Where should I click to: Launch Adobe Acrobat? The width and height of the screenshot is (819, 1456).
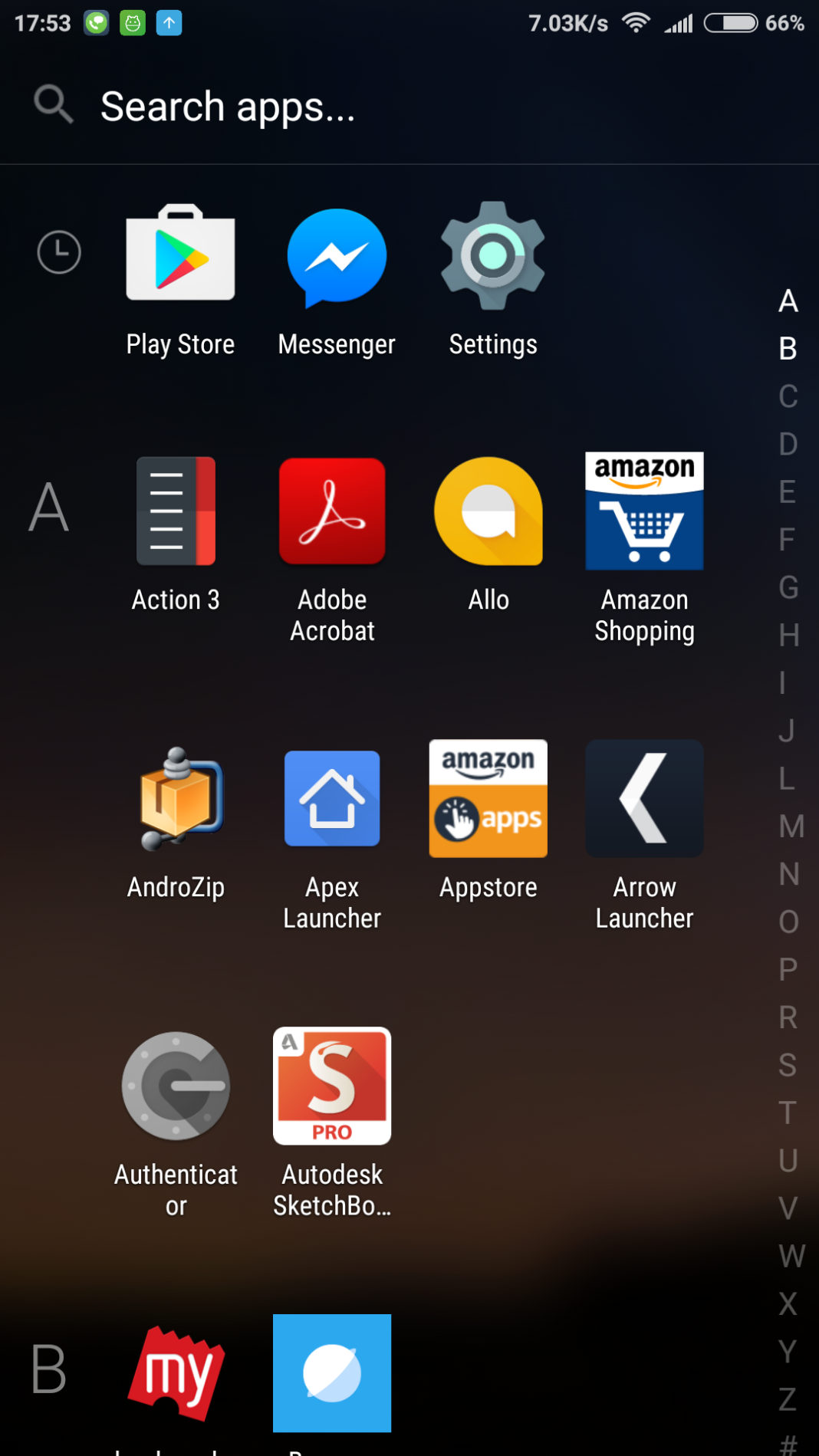332,511
